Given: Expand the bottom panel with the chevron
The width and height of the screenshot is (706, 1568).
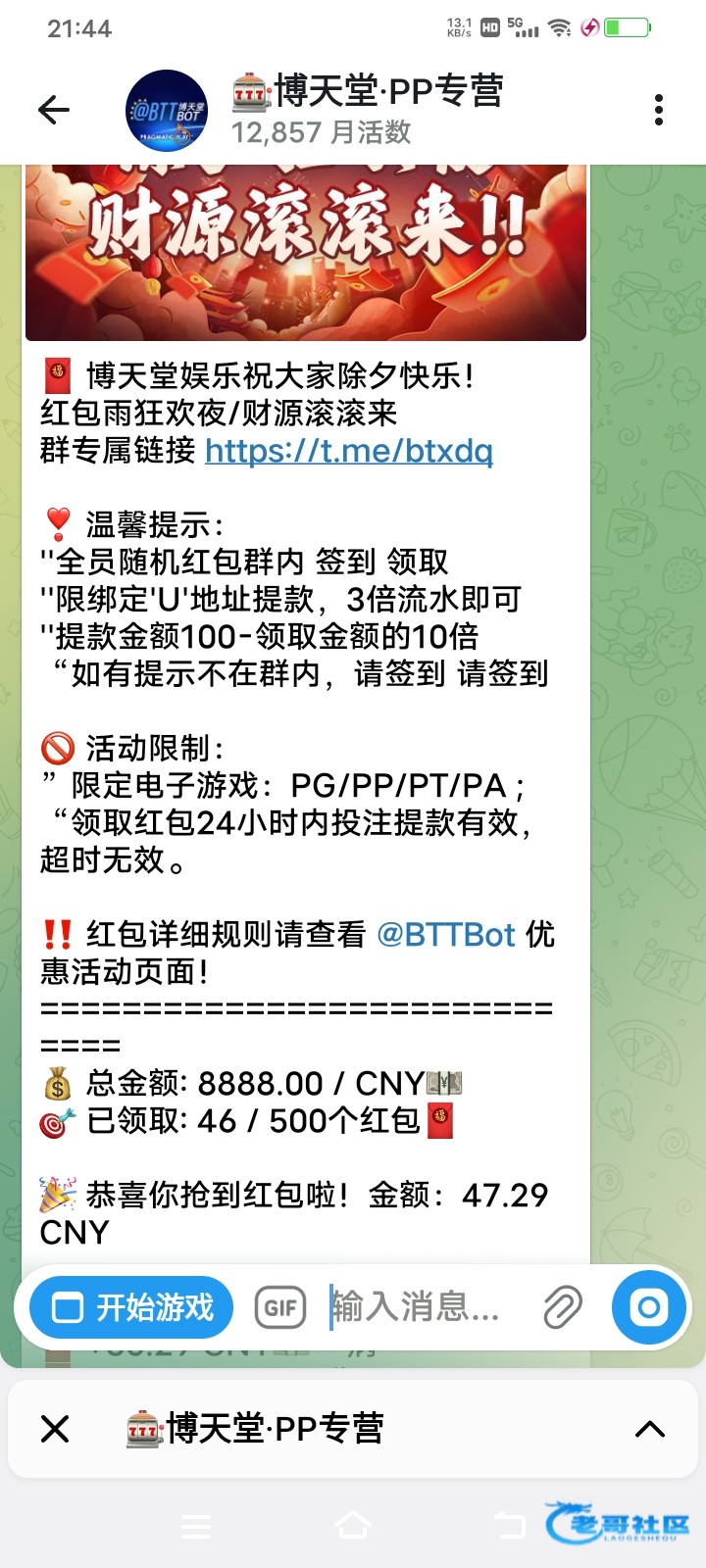Looking at the screenshot, I should pyautogui.click(x=650, y=1429).
